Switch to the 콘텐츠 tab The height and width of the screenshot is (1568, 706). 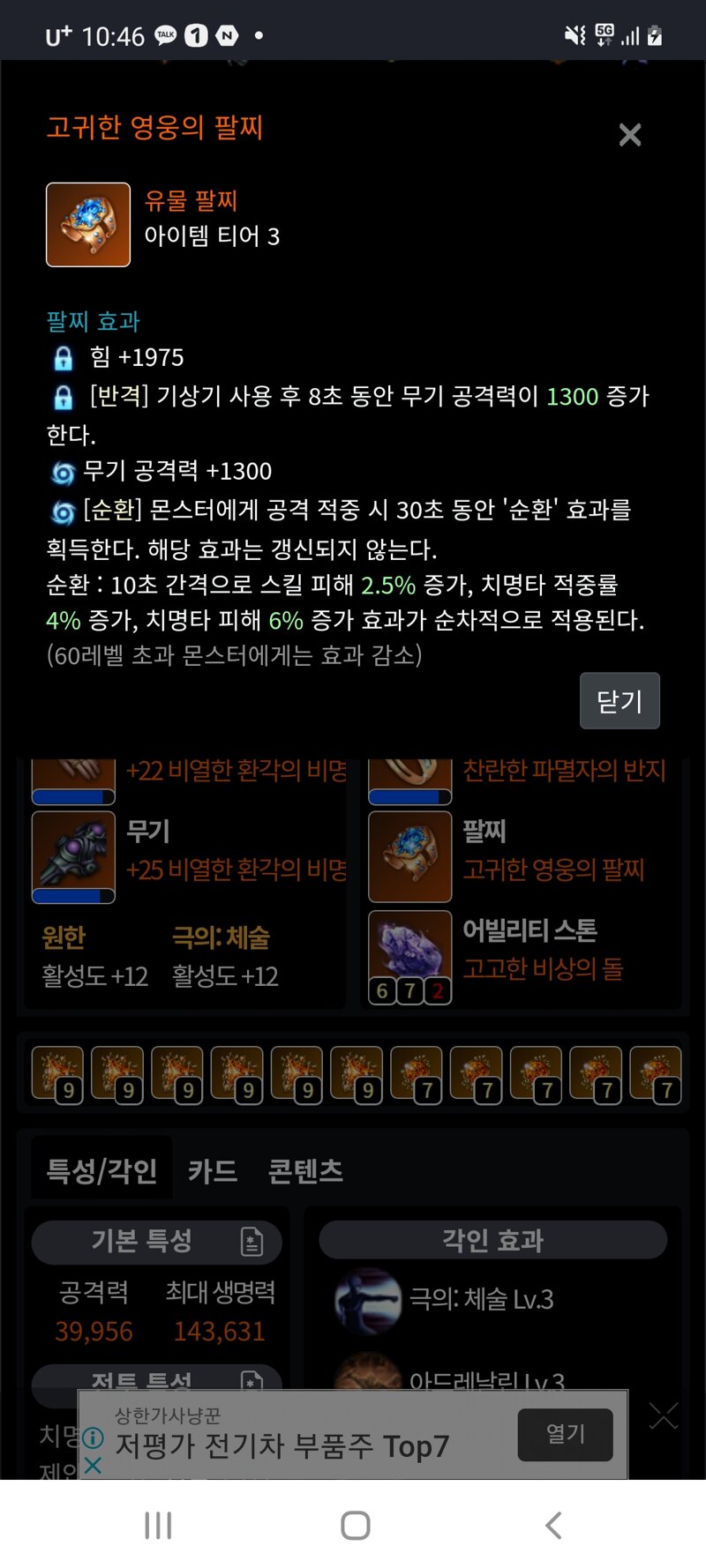click(305, 1171)
